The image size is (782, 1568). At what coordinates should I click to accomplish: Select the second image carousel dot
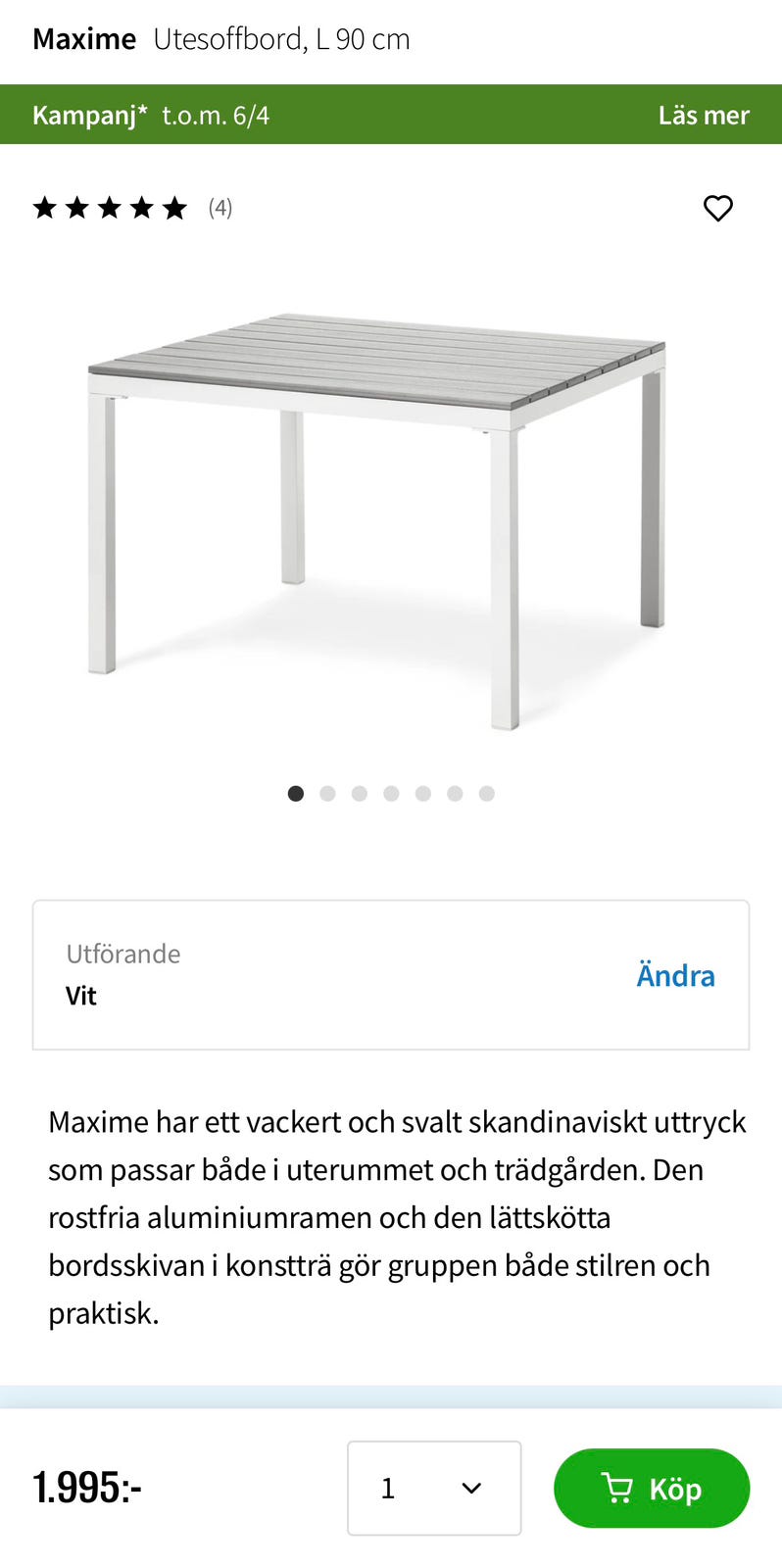pyautogui.click(x=327, y=793)
